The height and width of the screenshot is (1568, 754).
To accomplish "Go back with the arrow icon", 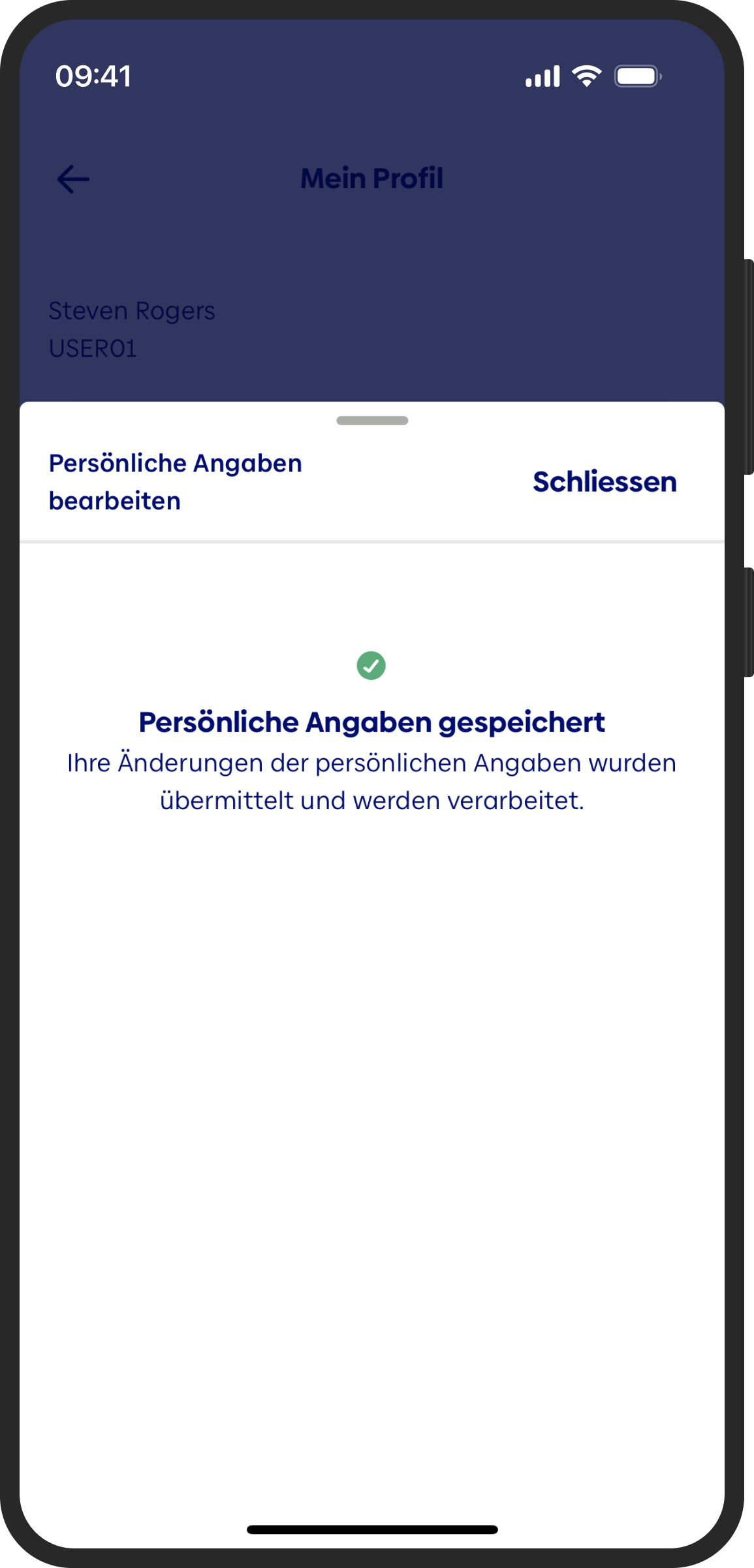I will (x=73, y=179).
